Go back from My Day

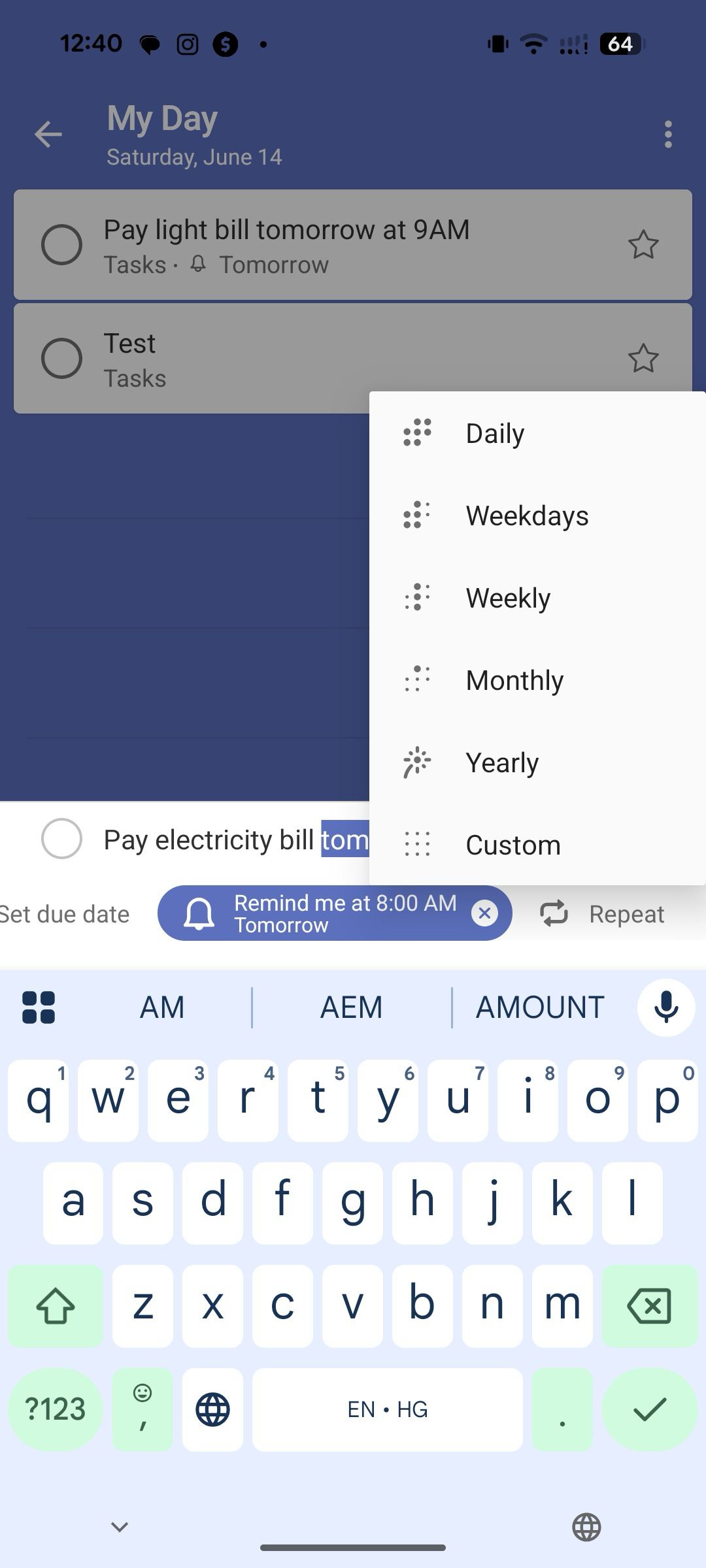[x=48, y=135]
